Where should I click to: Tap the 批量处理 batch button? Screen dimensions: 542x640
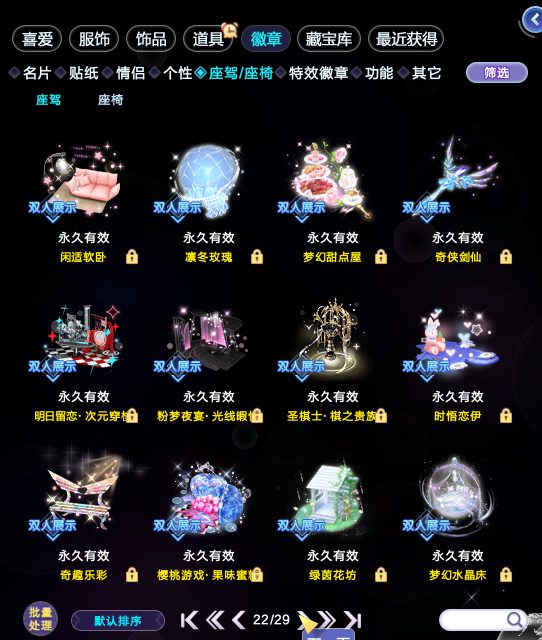(x=40, y=619)
